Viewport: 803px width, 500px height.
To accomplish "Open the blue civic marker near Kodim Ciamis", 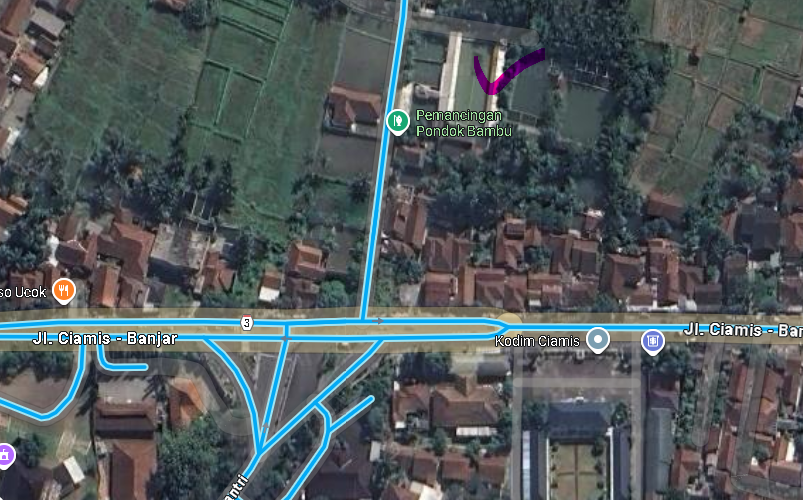I will click(651, 342).
